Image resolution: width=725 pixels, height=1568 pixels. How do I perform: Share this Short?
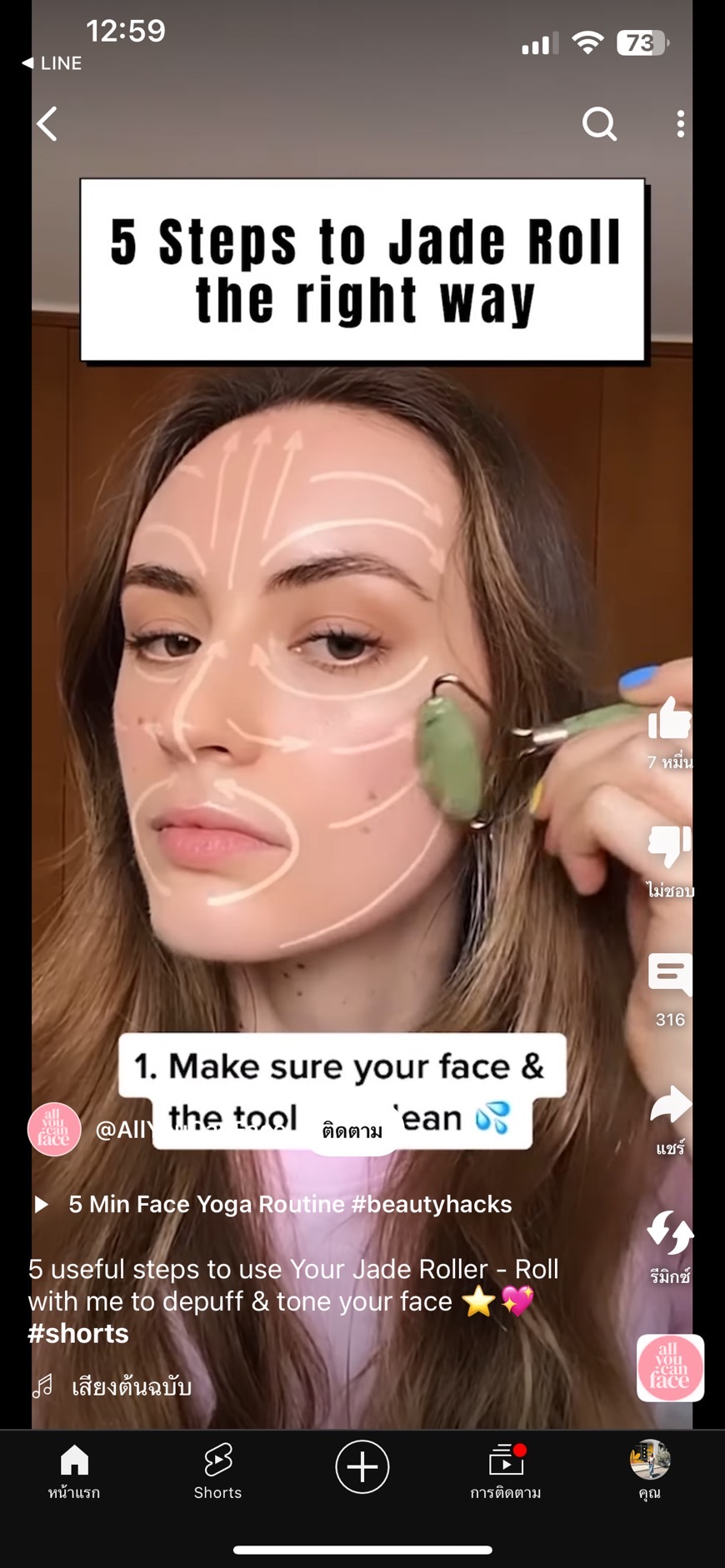click(x=670, y=1104)
